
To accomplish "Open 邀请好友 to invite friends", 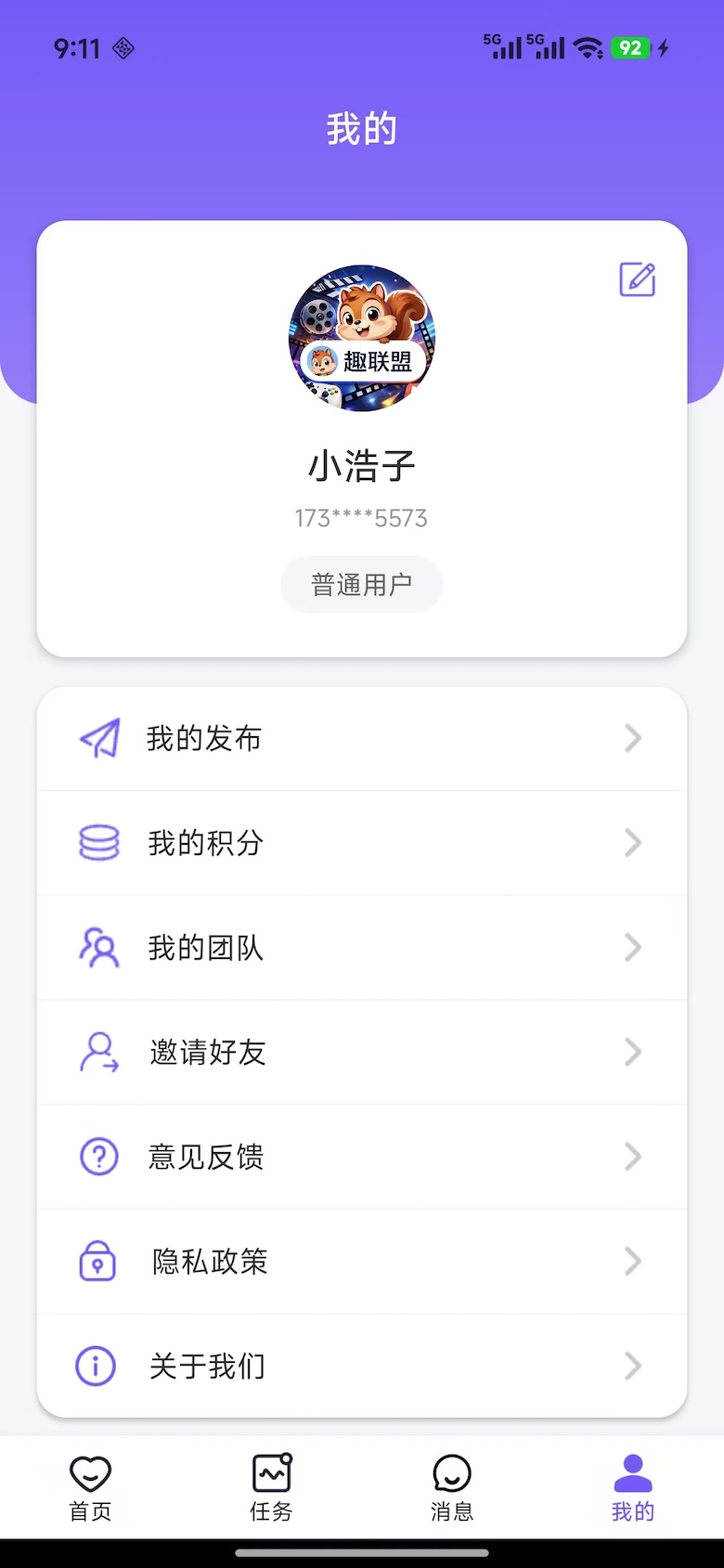I will pos(361,1053).
